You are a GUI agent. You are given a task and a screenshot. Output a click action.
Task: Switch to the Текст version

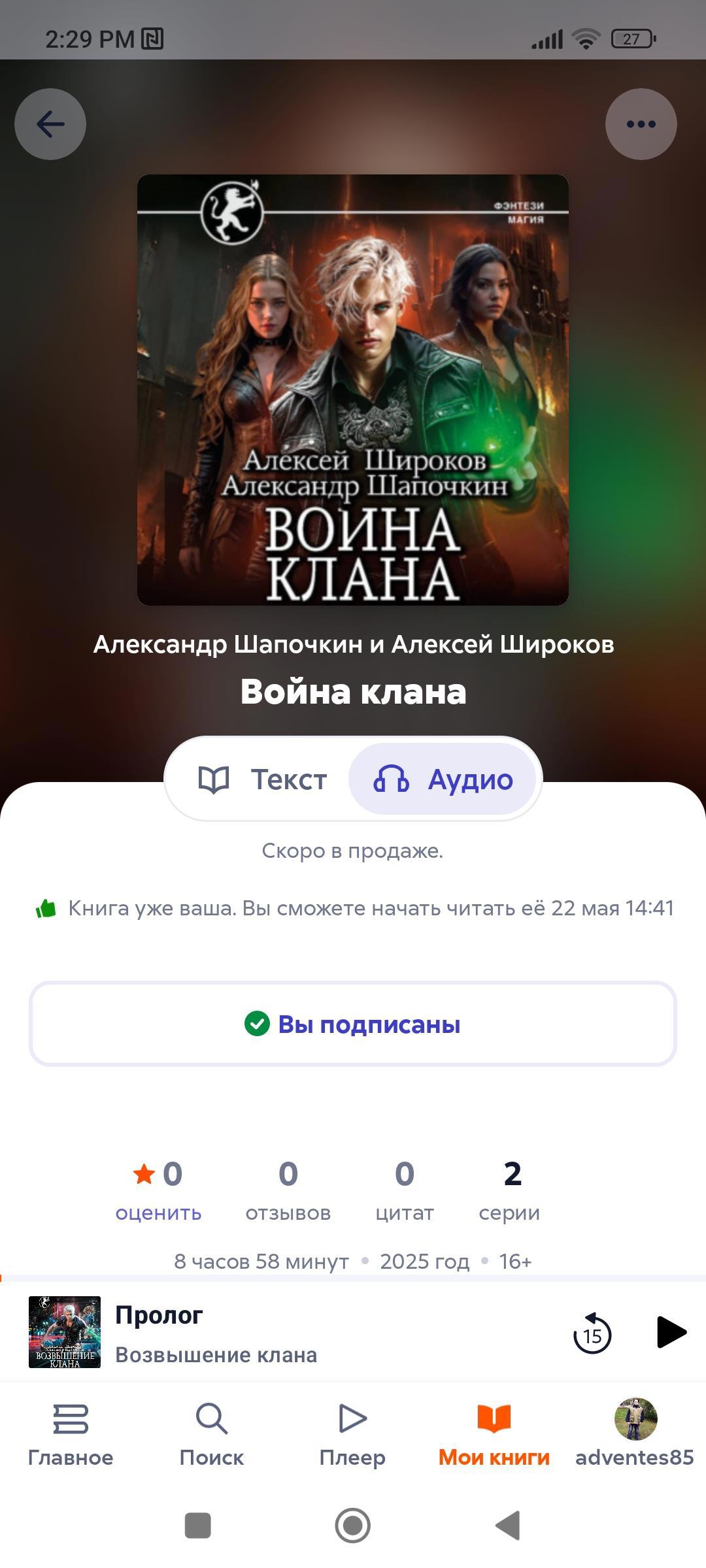pos(263,779)
